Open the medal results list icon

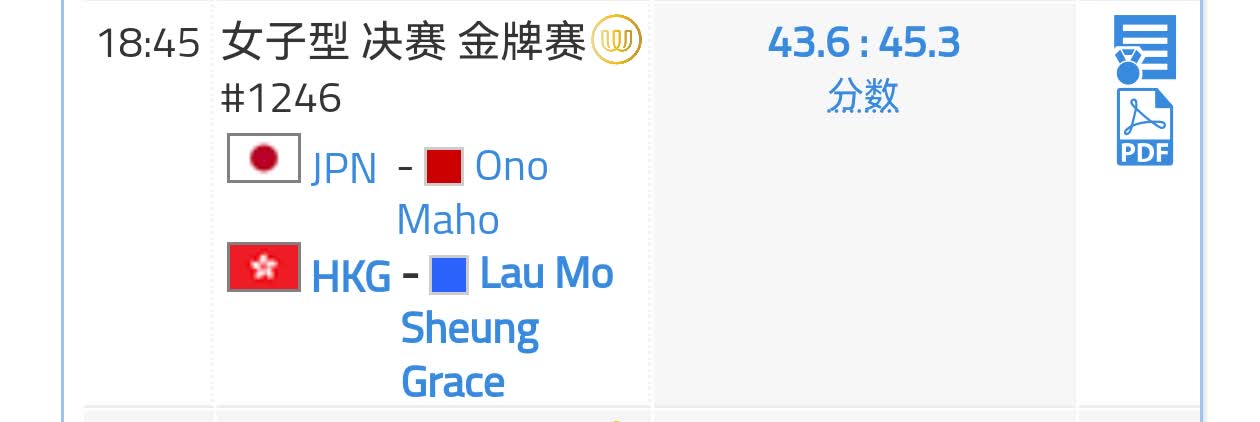[x=1144, y=49]
